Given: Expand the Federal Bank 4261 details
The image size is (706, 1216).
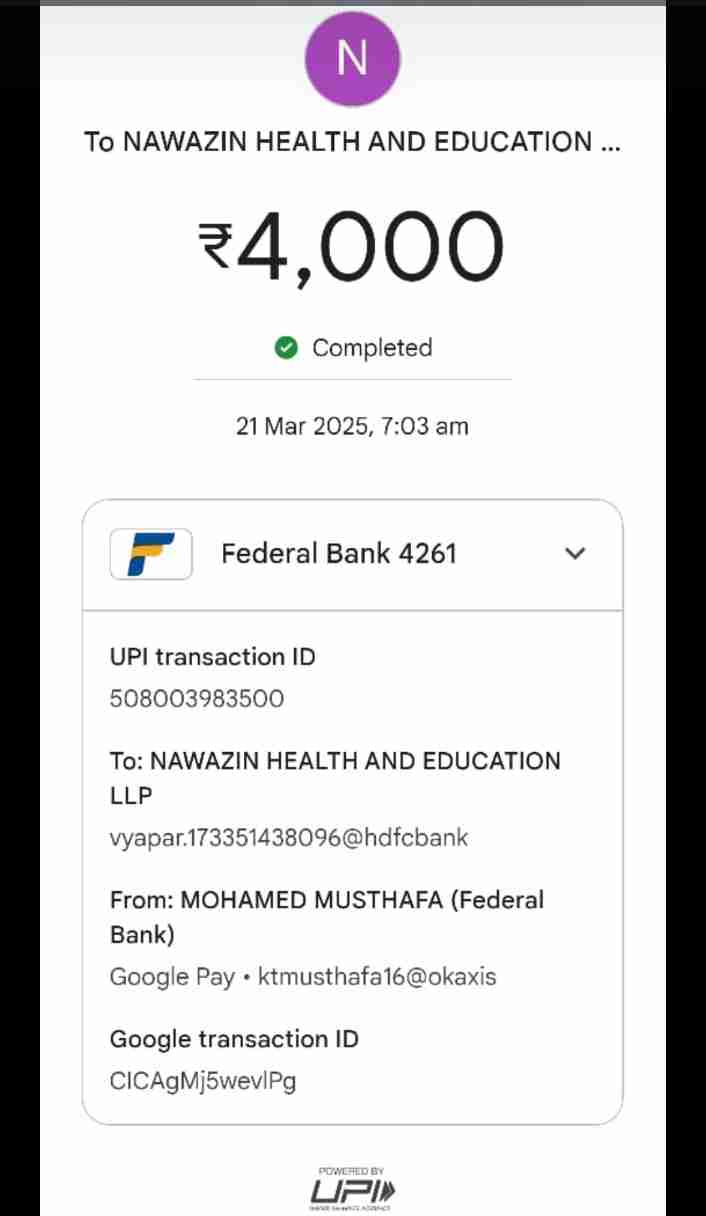Looking at the screenshot, I should click(575, 554).
